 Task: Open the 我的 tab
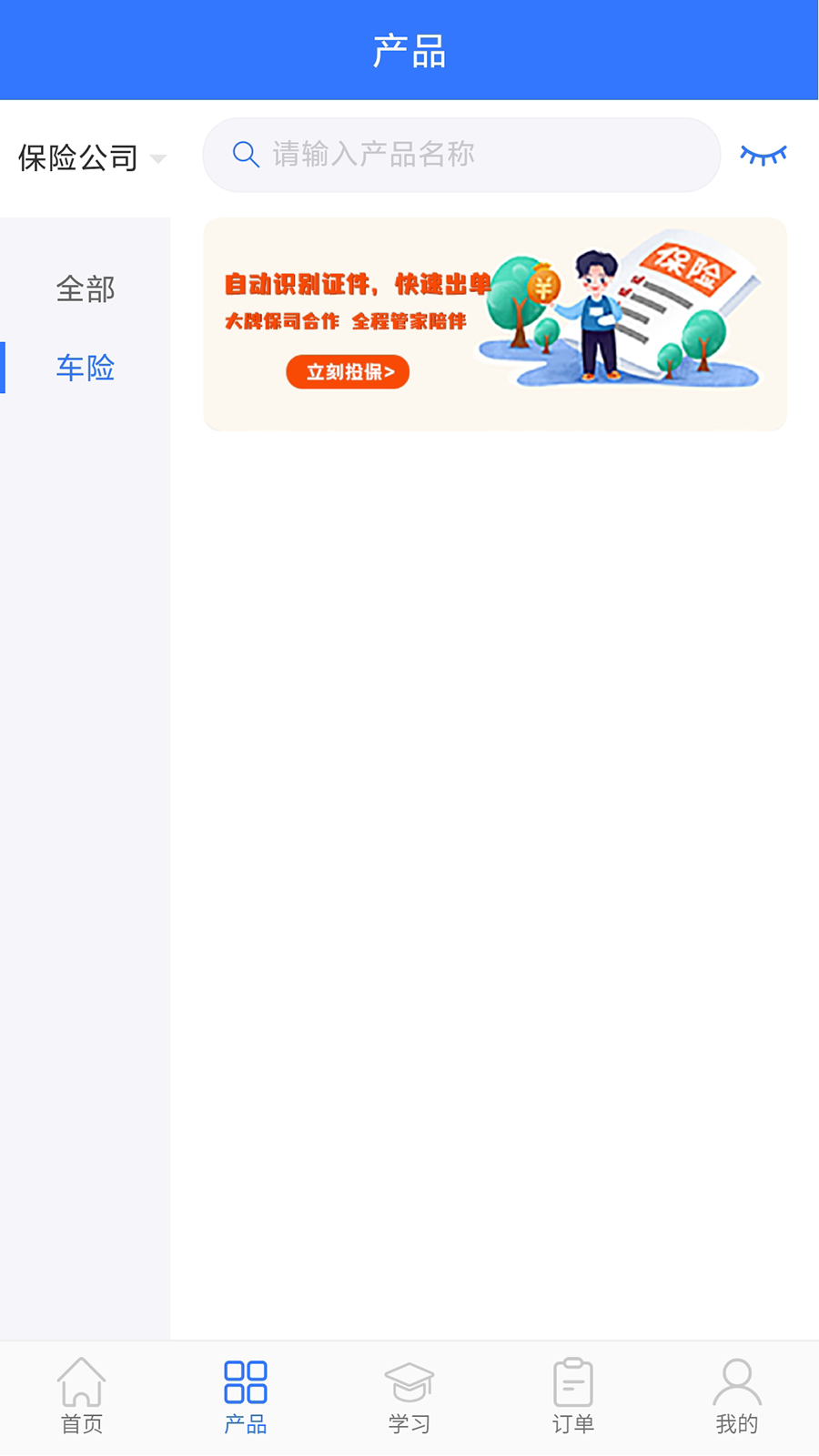[737, 1396]
